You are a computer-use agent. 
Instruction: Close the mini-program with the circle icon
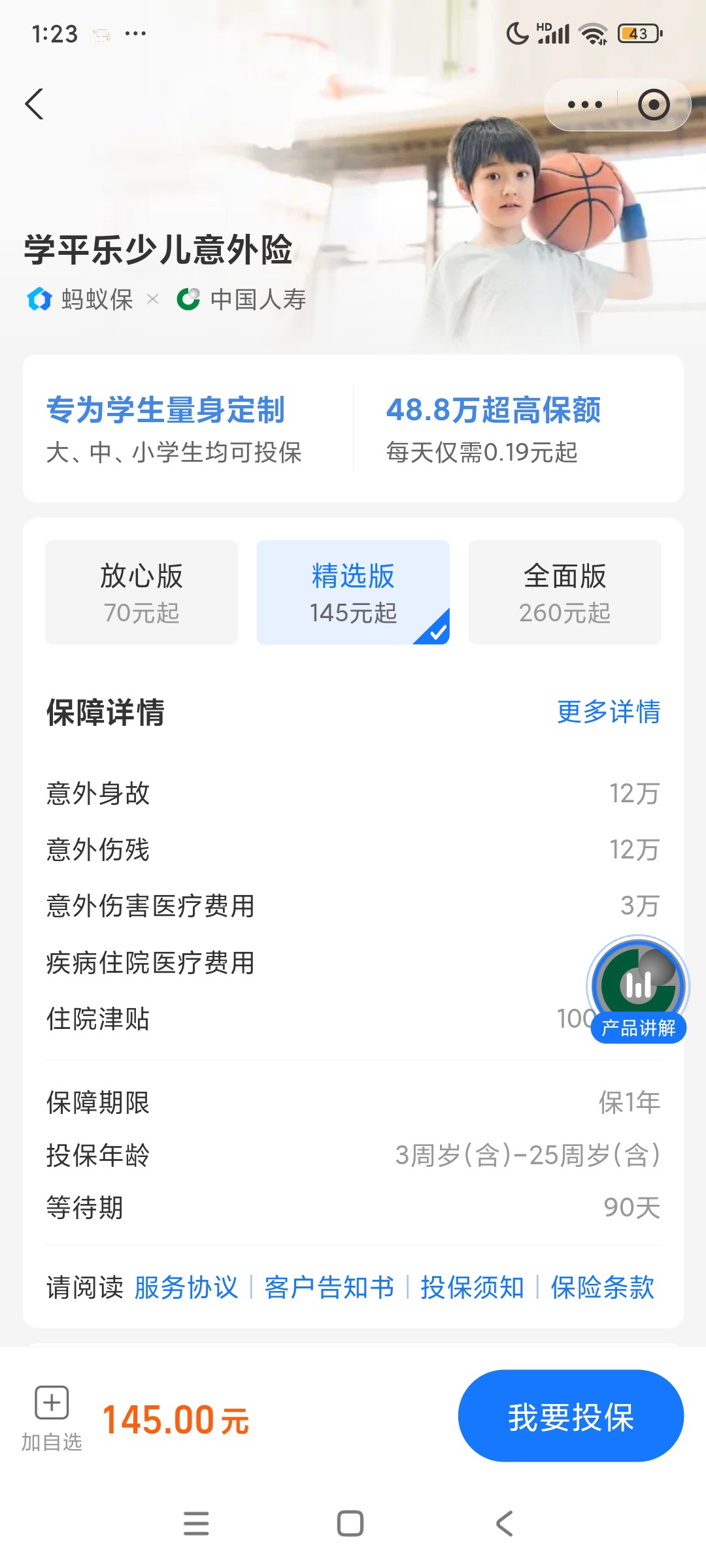click(654, 105)
